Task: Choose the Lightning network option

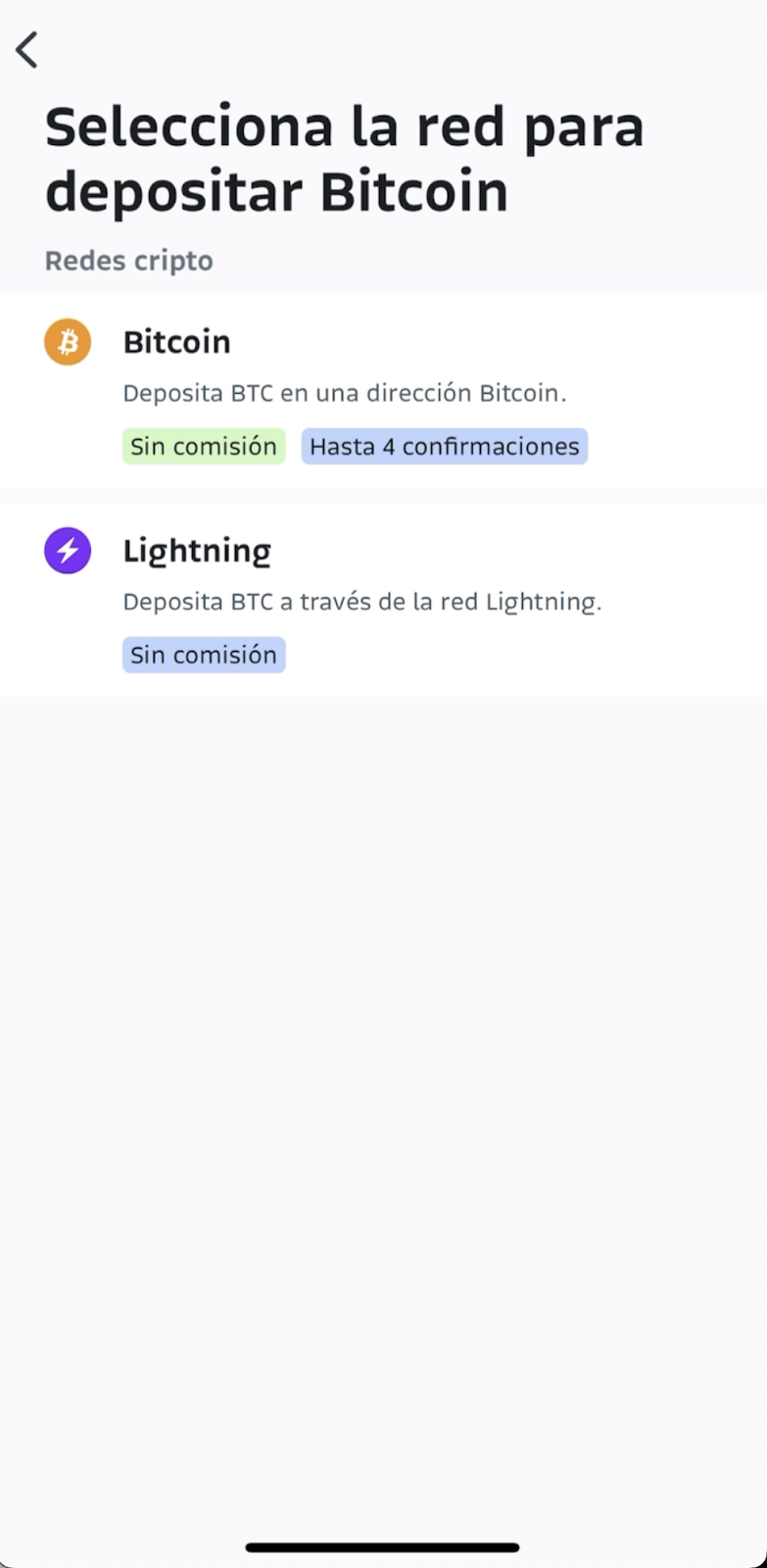Action: [x=382, y=599]
